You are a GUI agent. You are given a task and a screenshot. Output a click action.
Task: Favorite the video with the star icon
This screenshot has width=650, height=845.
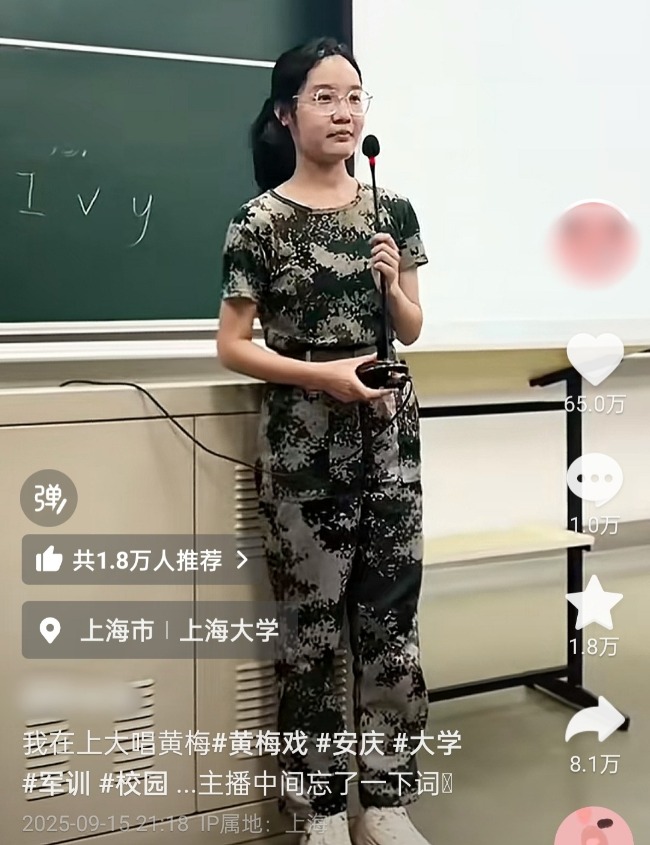(594, 603)
